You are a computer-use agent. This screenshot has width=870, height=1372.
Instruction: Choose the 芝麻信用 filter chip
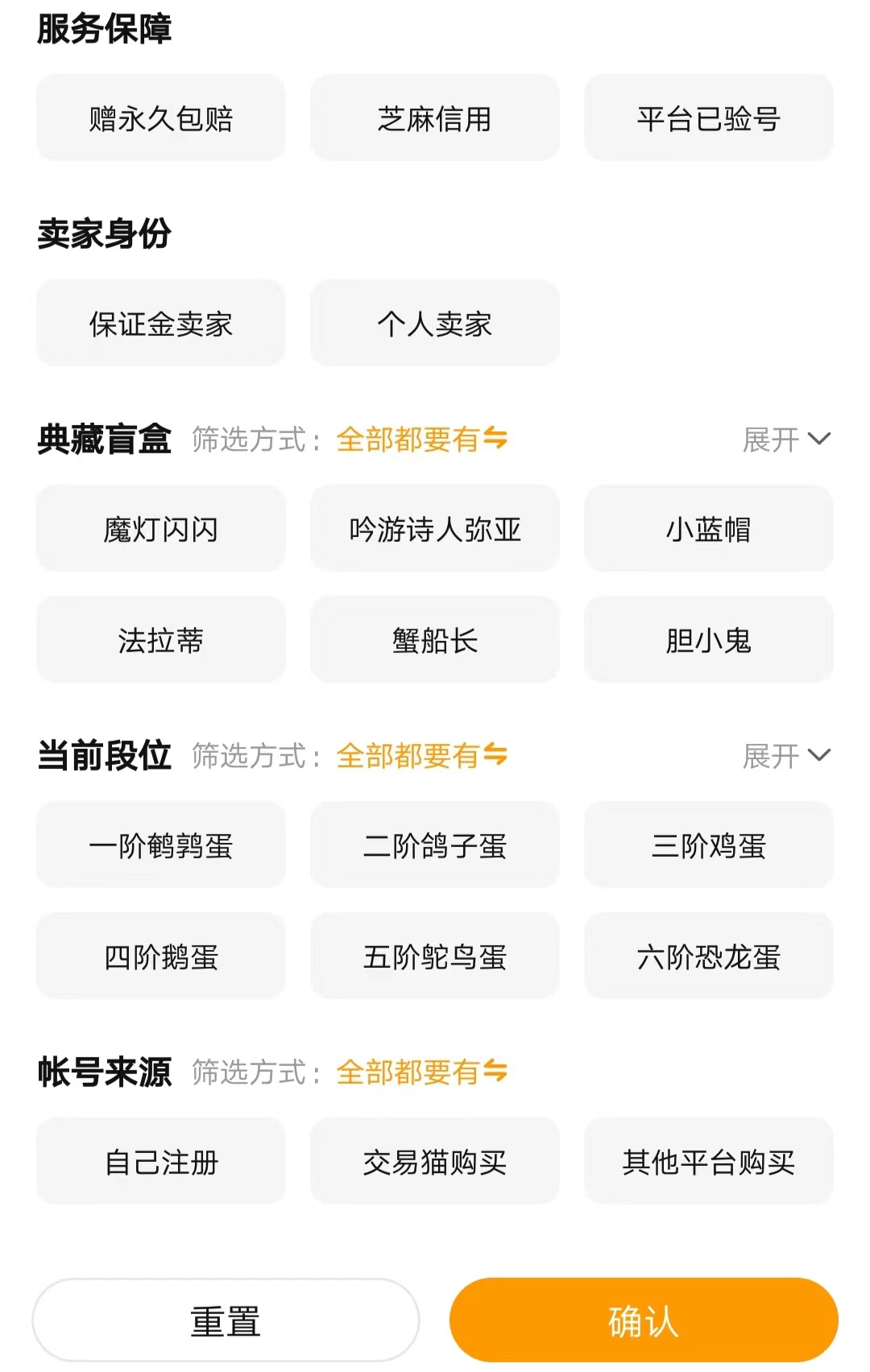(x=435, y=118)
